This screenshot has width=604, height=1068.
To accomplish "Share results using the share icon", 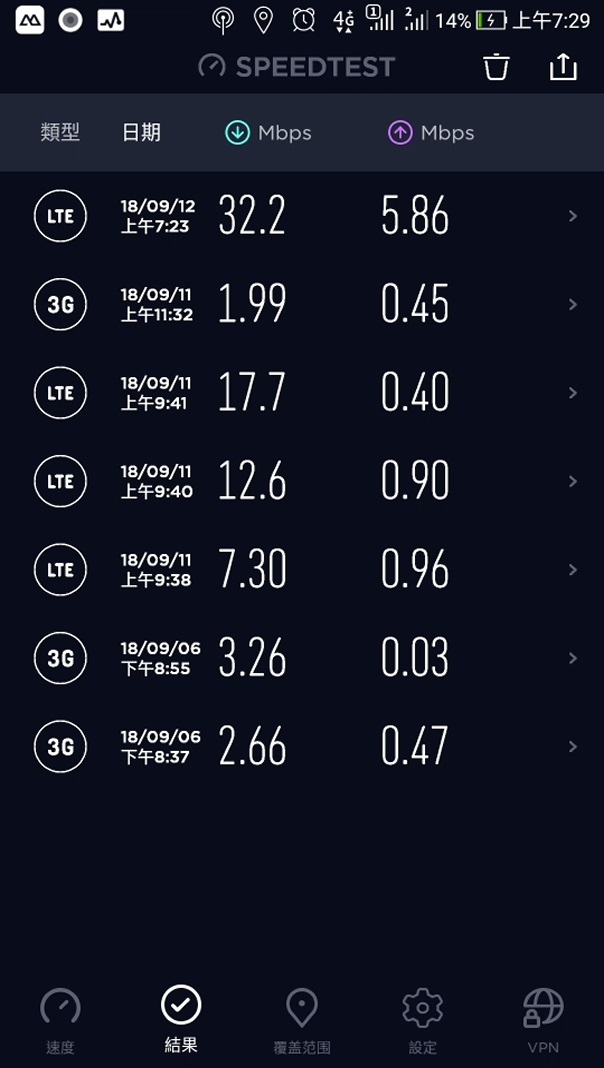I will (x=563, y=67).
